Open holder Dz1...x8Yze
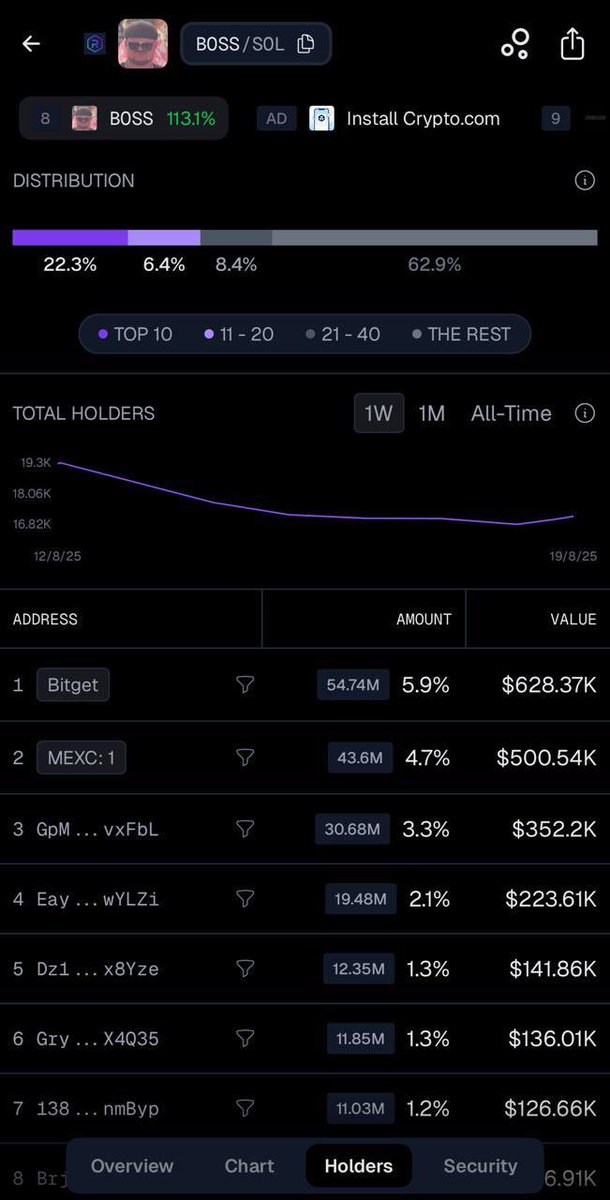The width and height of the screenshot is (610, 1200). coord(97,969)
